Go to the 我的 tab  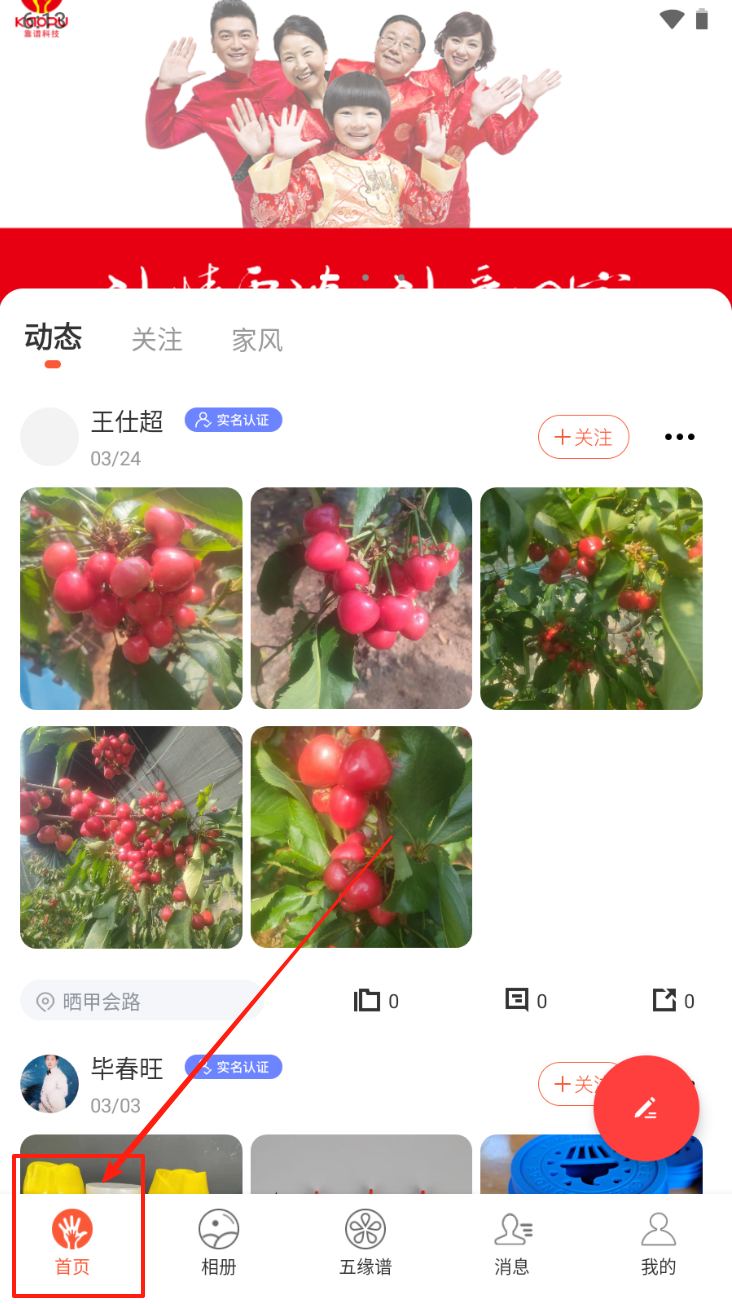658,1242
